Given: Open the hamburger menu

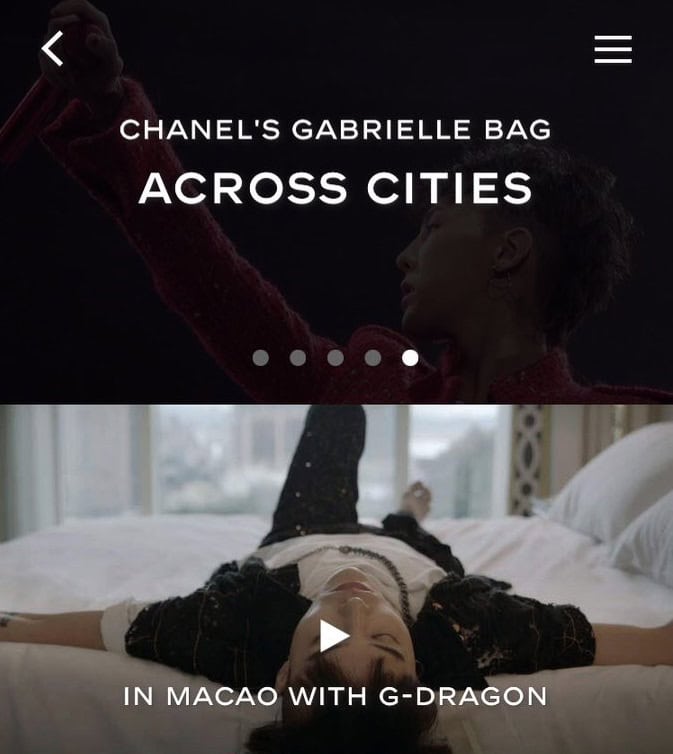Looking at the screenshot, I should pyautogui.click(x=612, y=49).
